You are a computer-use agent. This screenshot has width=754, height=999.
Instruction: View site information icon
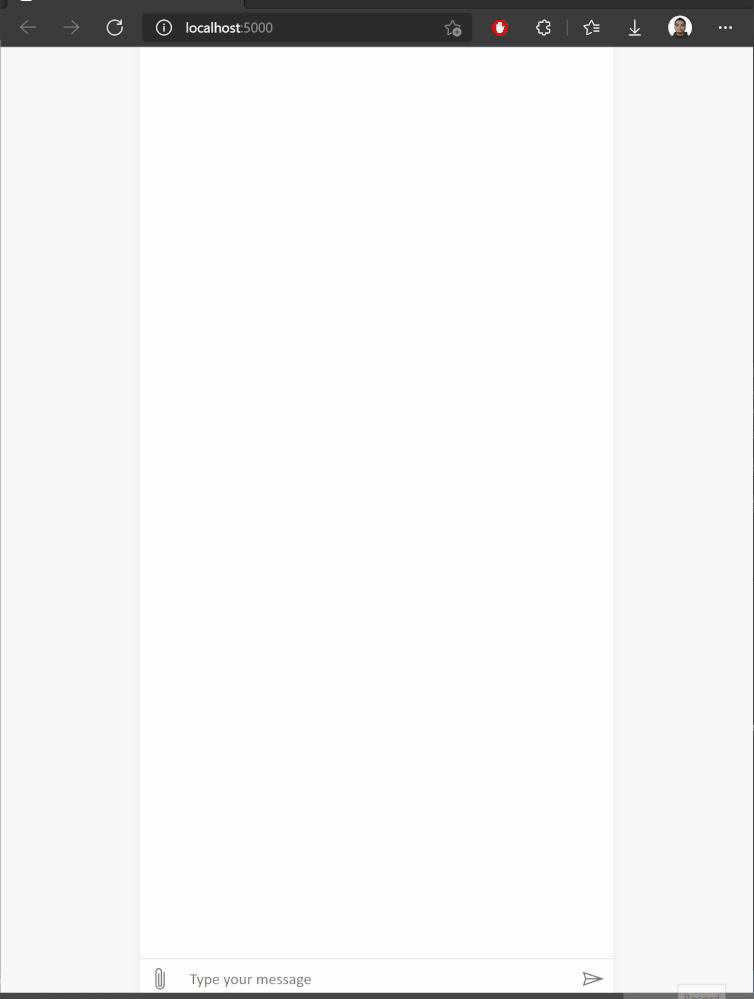tap(164, 28)
